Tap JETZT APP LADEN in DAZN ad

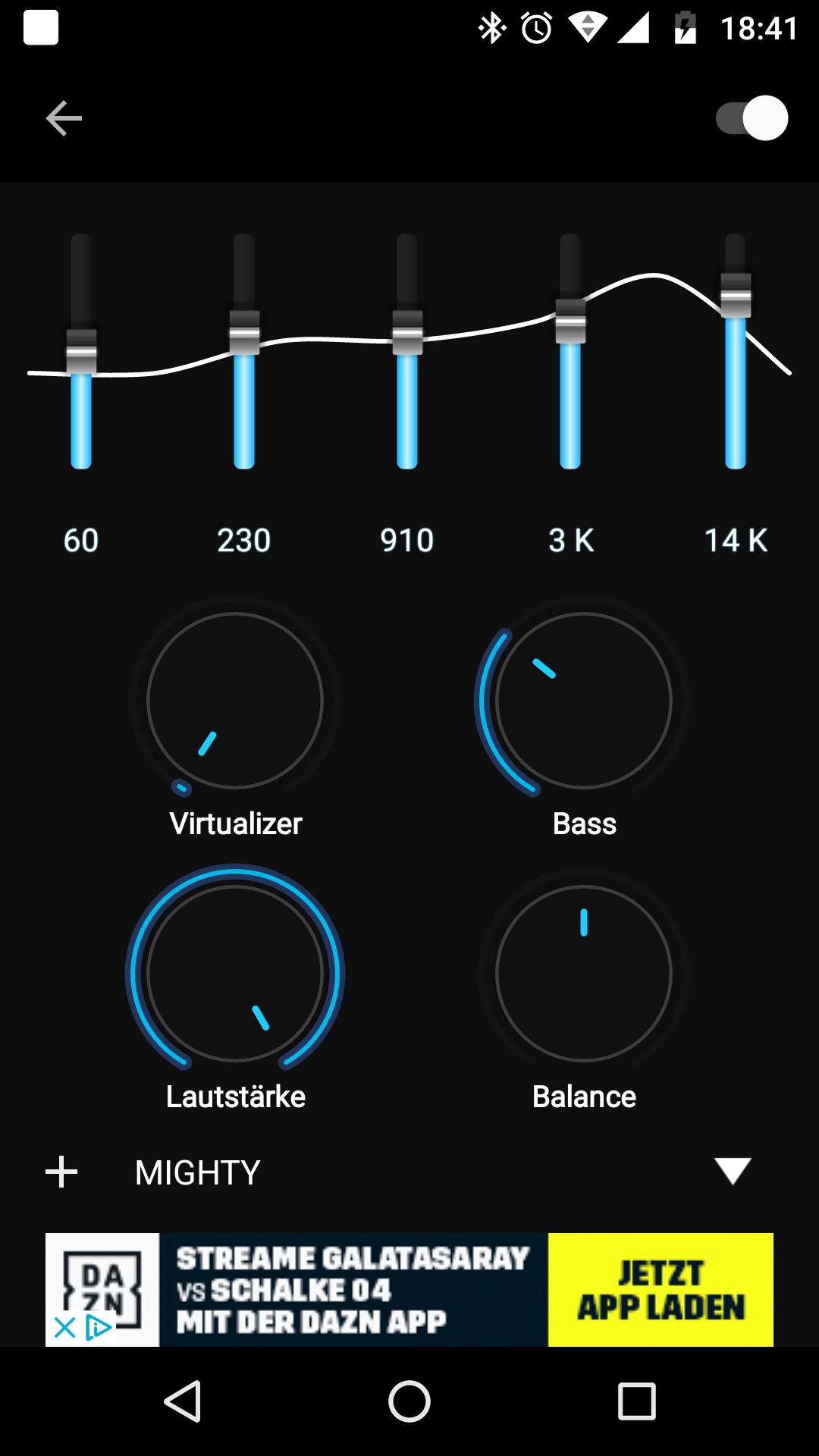pos(661,1290)
